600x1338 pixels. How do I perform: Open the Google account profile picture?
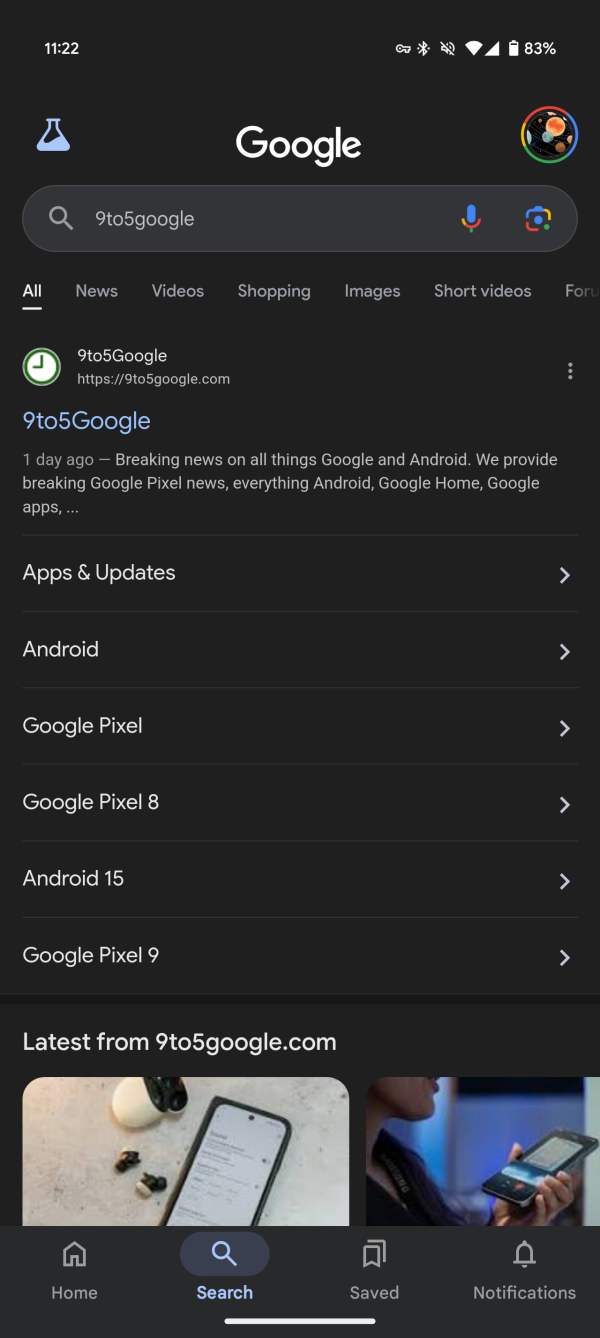click(549, 135)
